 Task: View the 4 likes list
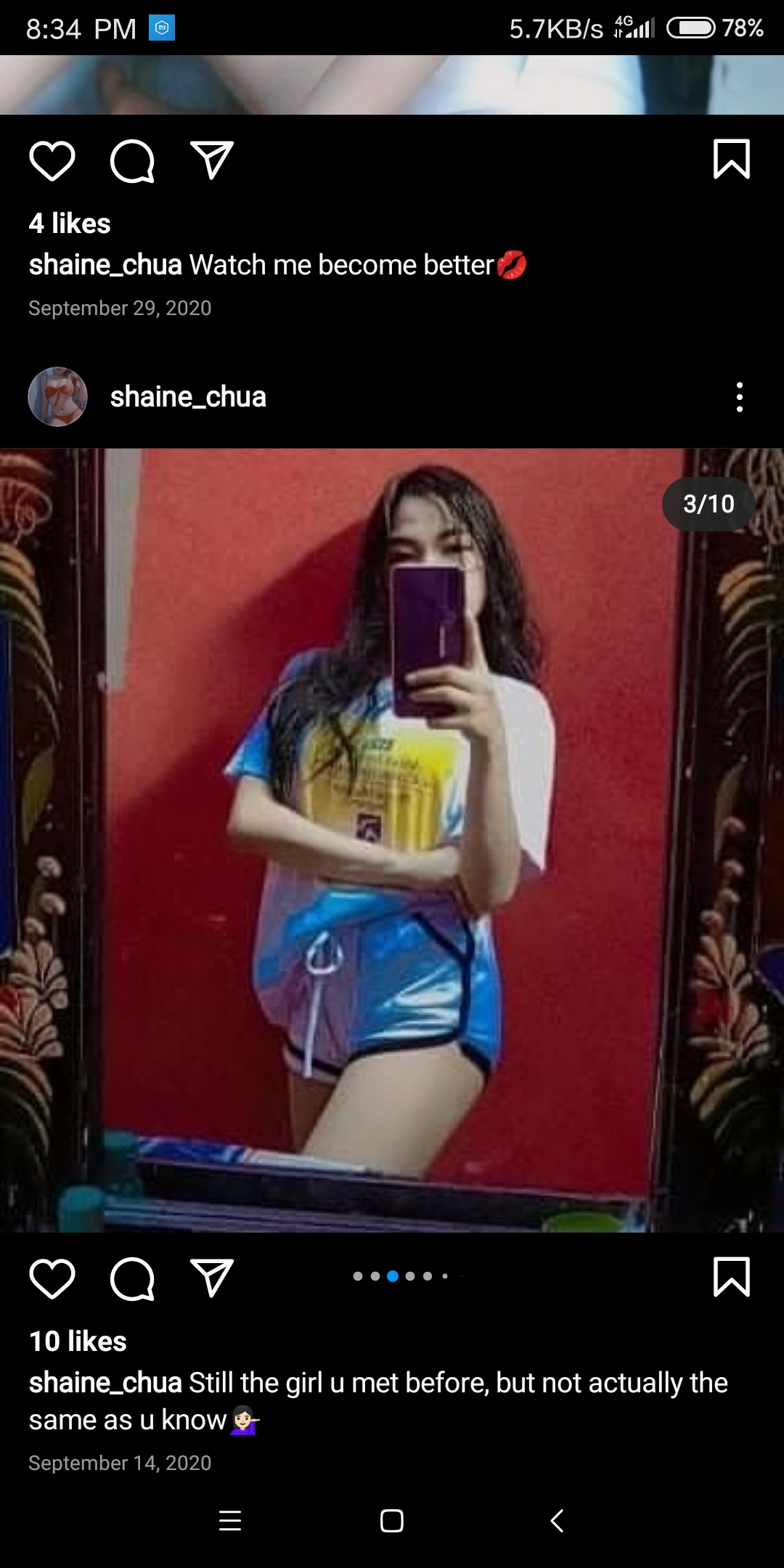click(70, 223)
